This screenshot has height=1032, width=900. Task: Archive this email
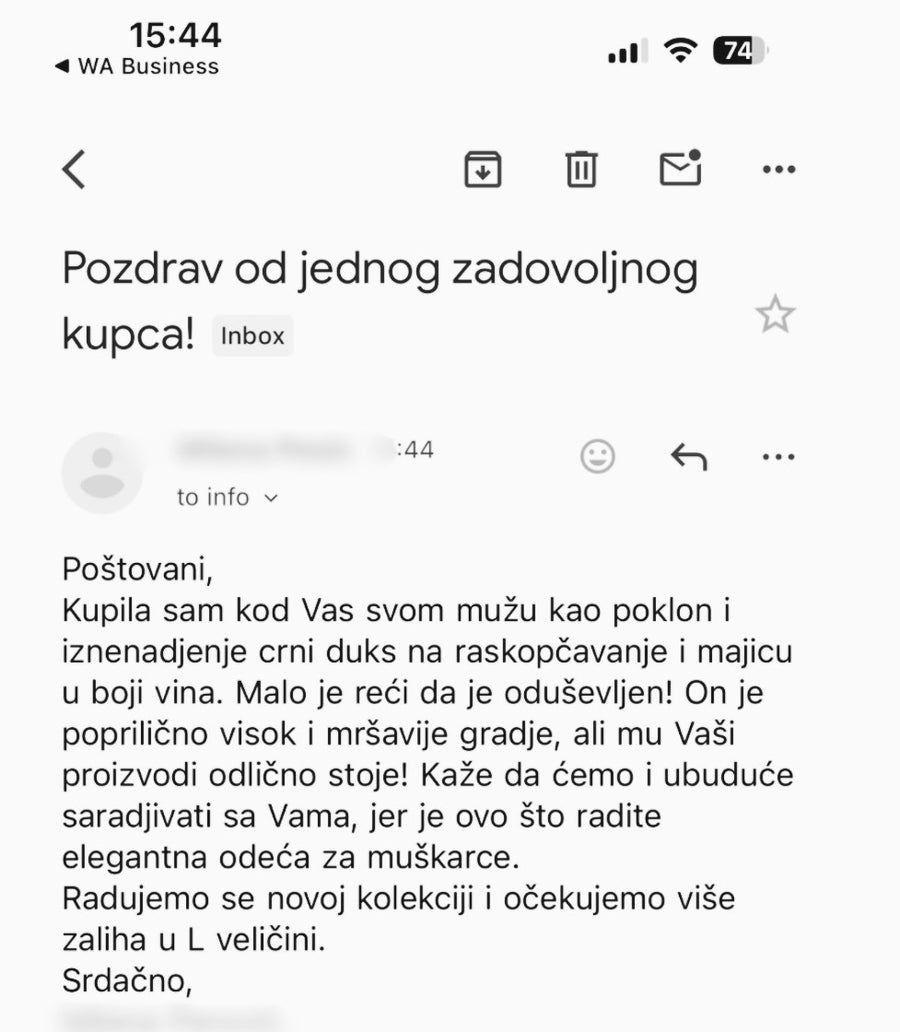483,169
